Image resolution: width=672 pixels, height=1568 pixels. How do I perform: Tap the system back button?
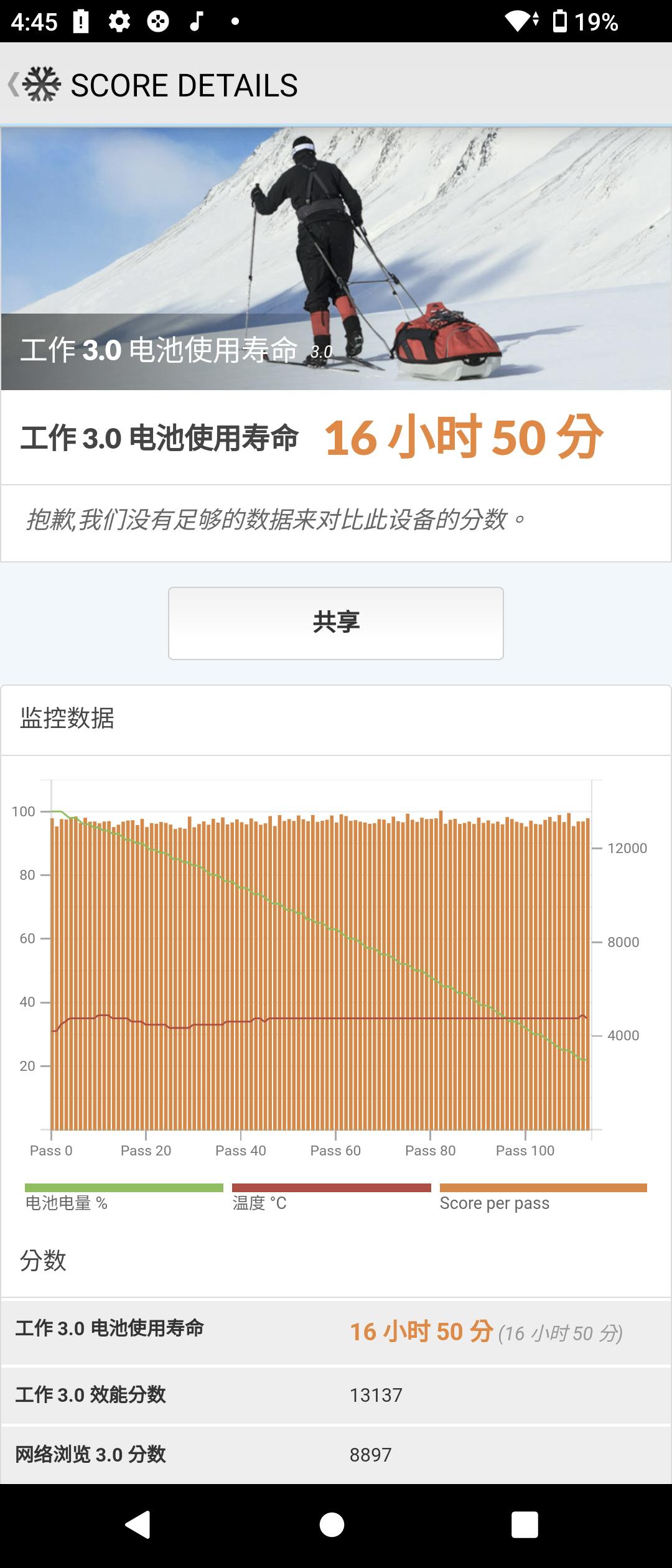pos(138,1524)
